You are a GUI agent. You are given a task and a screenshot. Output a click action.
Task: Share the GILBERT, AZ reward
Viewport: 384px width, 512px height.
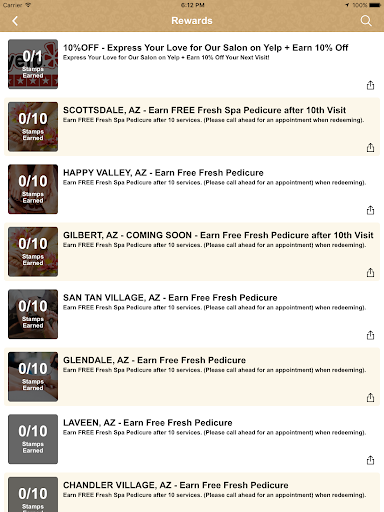tap(370, 272)
